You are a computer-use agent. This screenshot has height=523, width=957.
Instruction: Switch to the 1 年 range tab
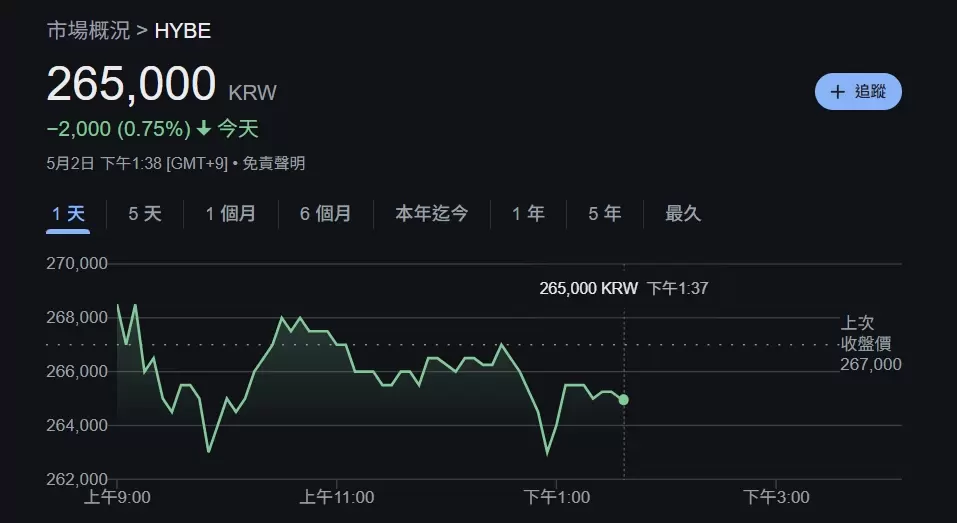[528, 213]
